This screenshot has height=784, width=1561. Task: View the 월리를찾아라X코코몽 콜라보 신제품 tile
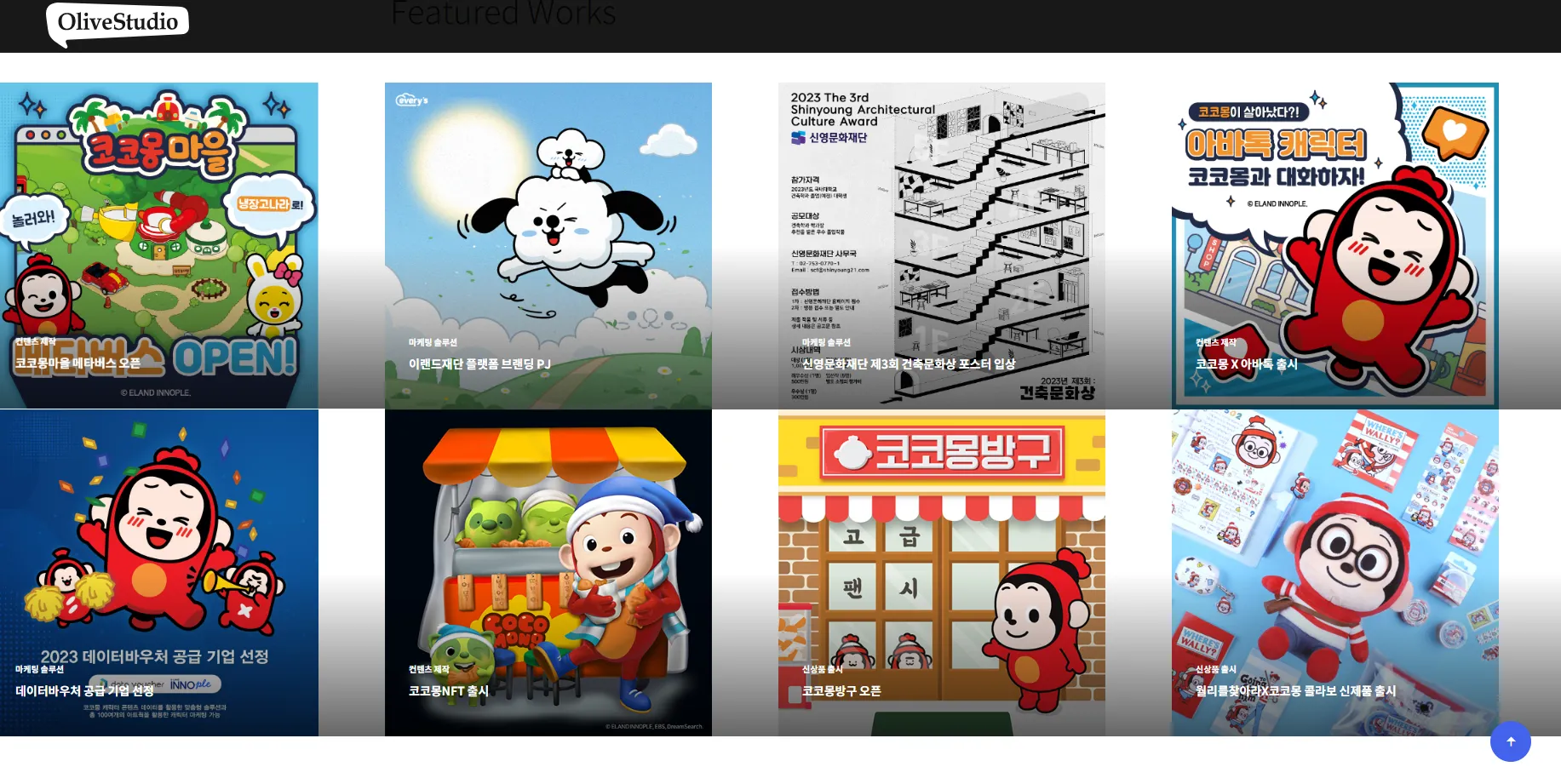coord(1334,572)
